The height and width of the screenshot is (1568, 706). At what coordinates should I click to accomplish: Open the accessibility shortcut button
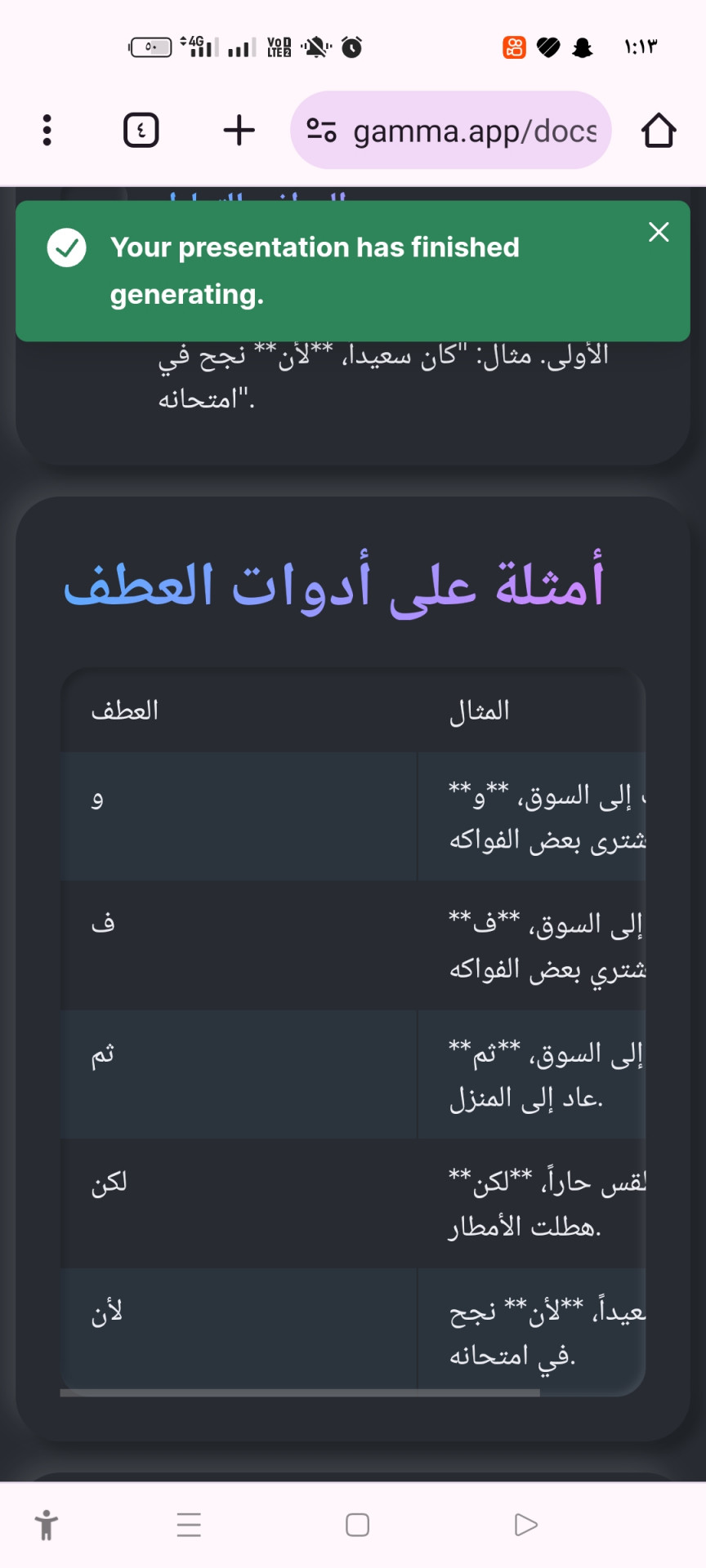click(47, 1525)
